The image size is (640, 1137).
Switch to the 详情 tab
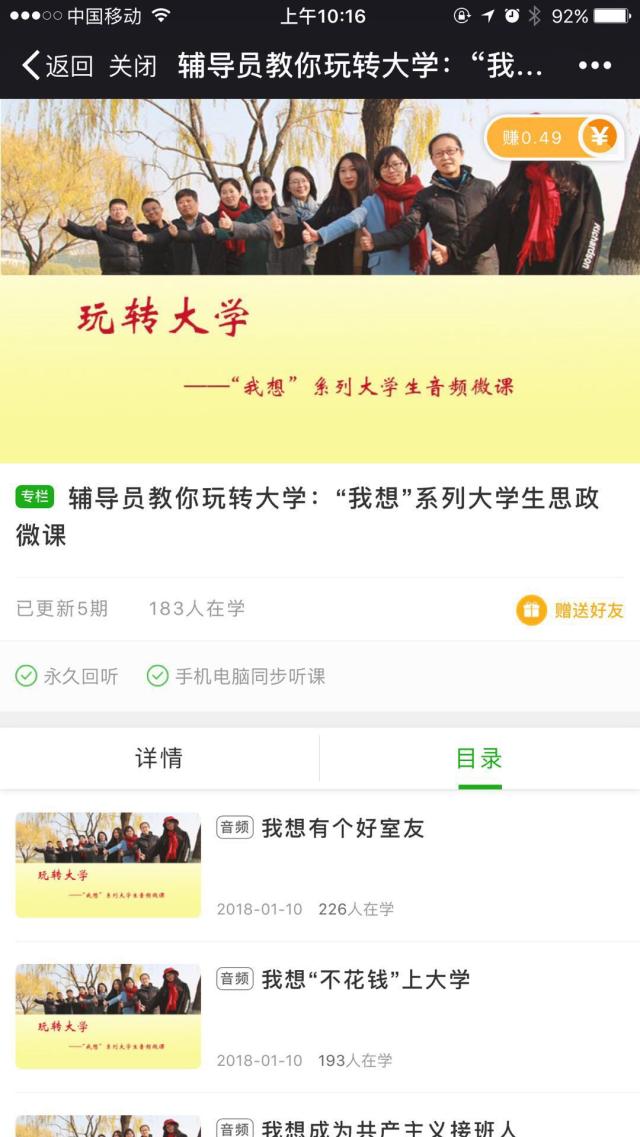(159, 758)
